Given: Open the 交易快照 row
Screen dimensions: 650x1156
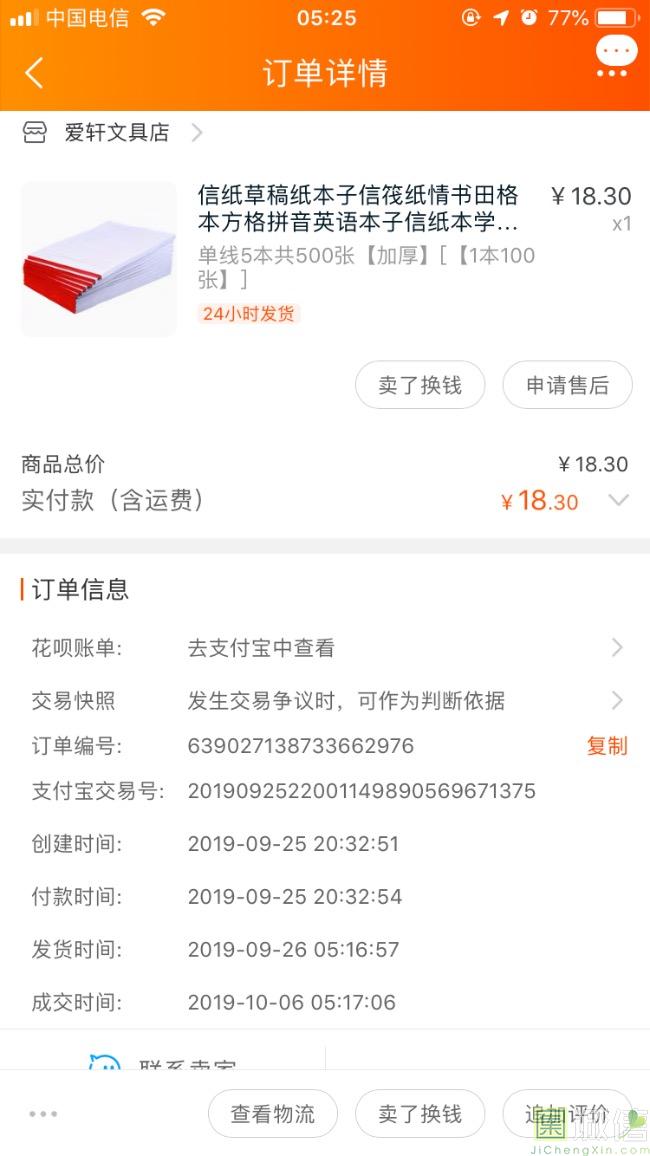Looking at the screenshot, I should 325,700.
